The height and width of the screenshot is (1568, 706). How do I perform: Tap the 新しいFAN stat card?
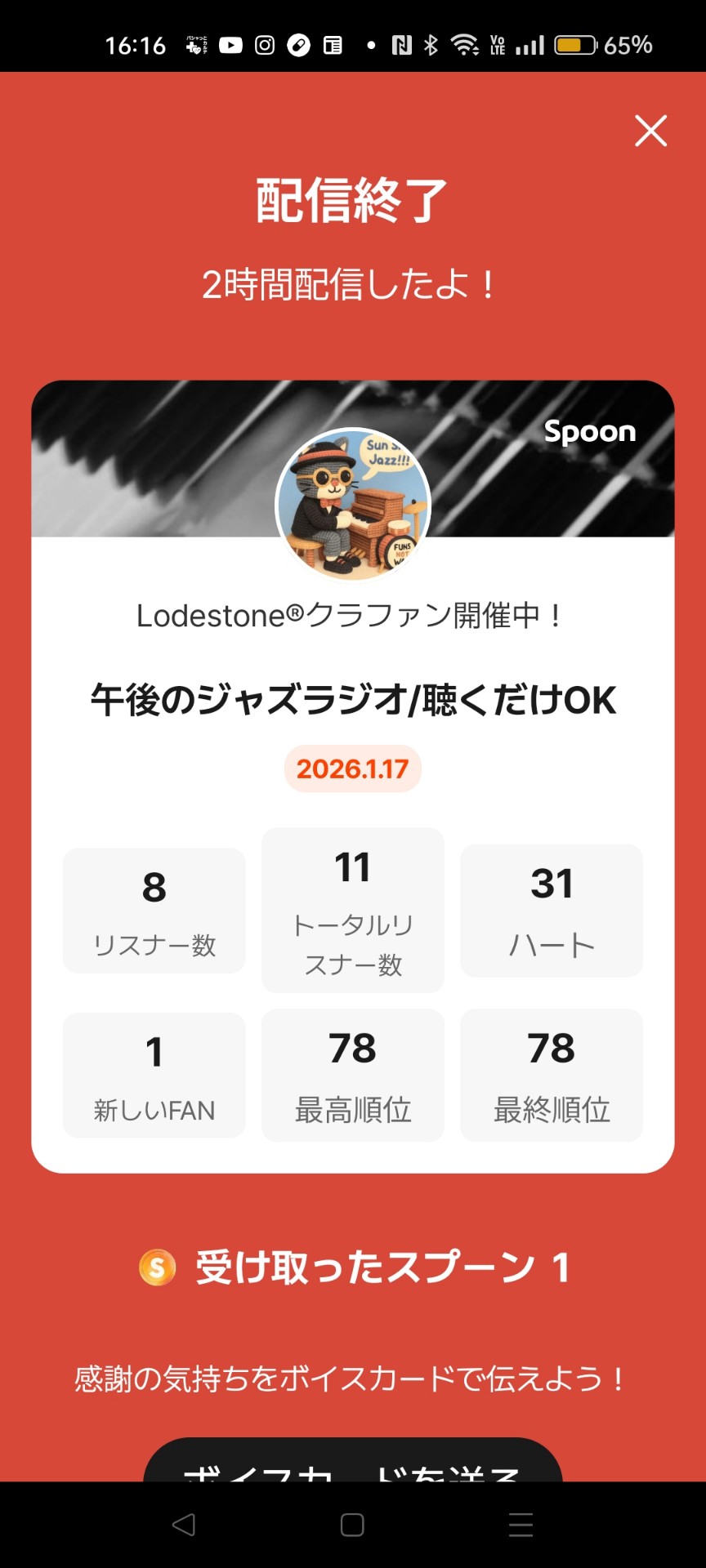[154, 1075]
